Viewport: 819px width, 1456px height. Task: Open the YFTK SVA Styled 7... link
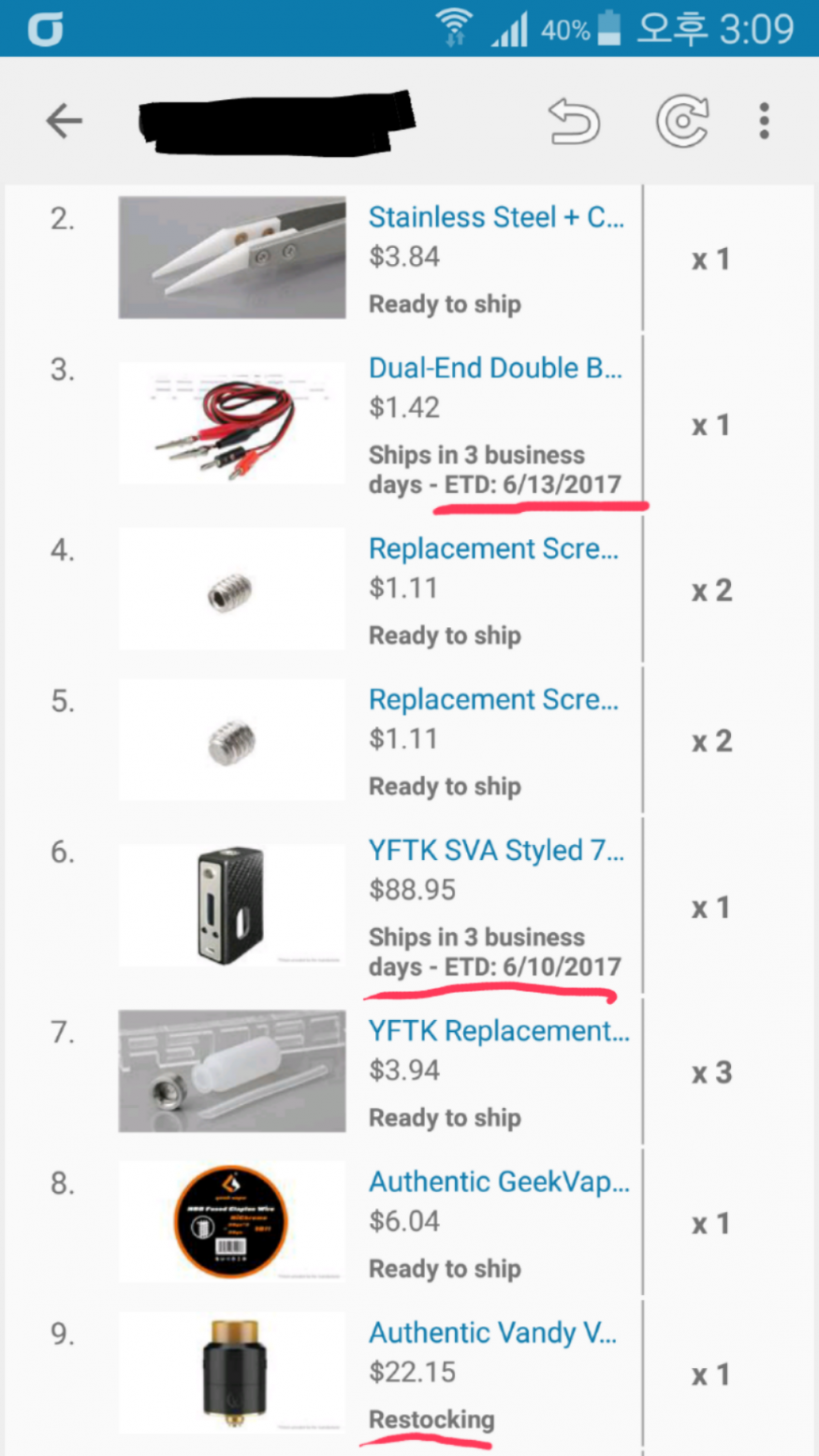point(495,852)
